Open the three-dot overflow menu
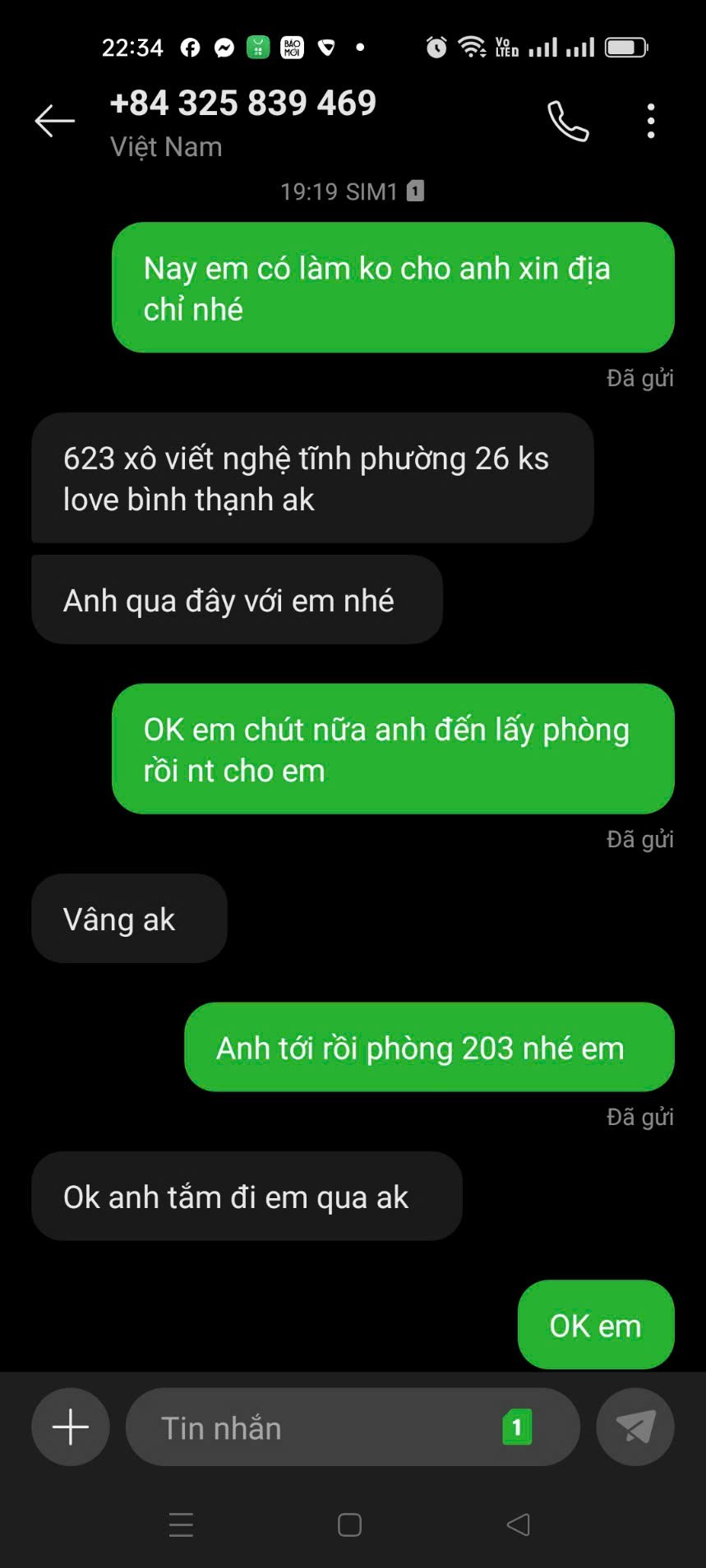This screenshot has width=706, height=1568. (651, 122)
